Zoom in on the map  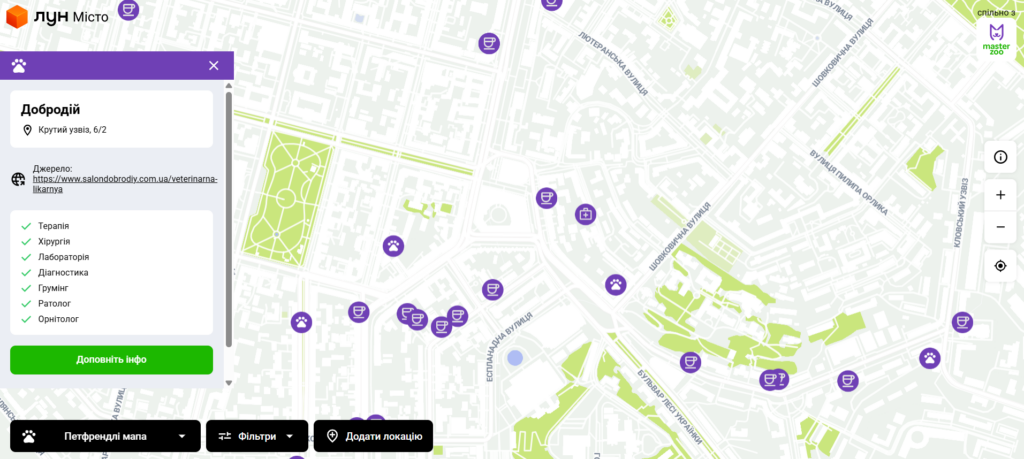click(x=1000, y=195)
